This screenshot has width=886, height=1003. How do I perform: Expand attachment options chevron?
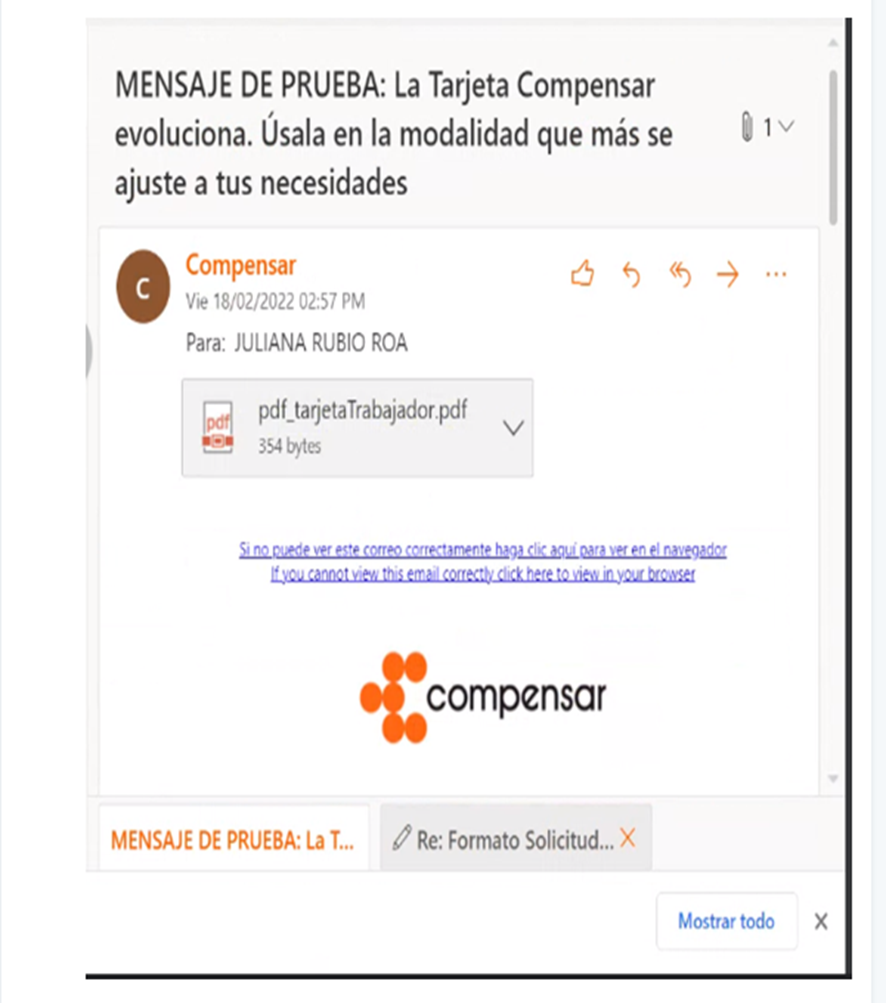pos(513,428)
